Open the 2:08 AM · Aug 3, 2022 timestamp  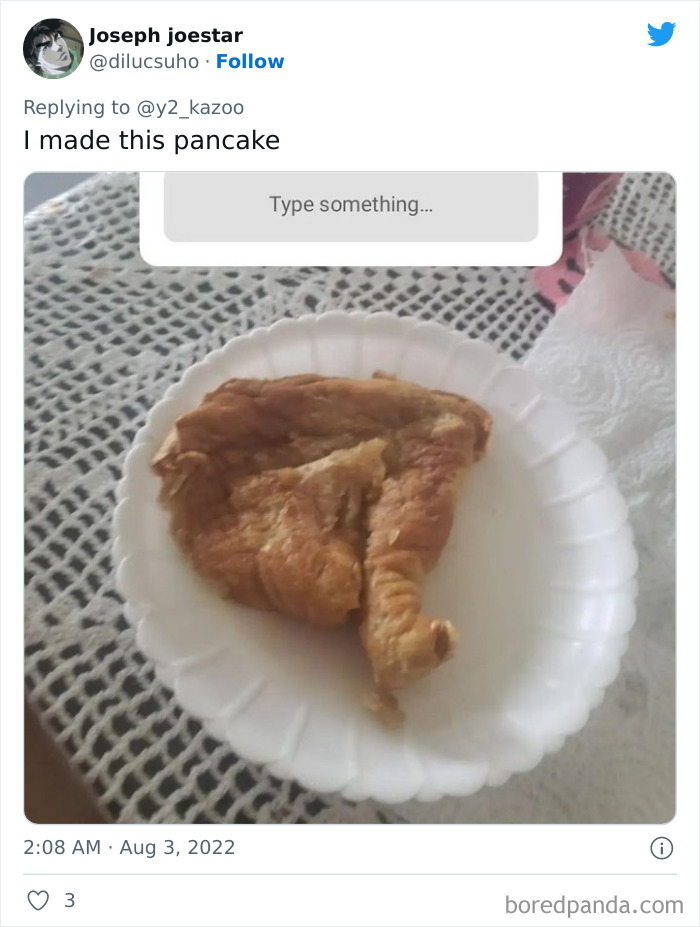[129, 847]
